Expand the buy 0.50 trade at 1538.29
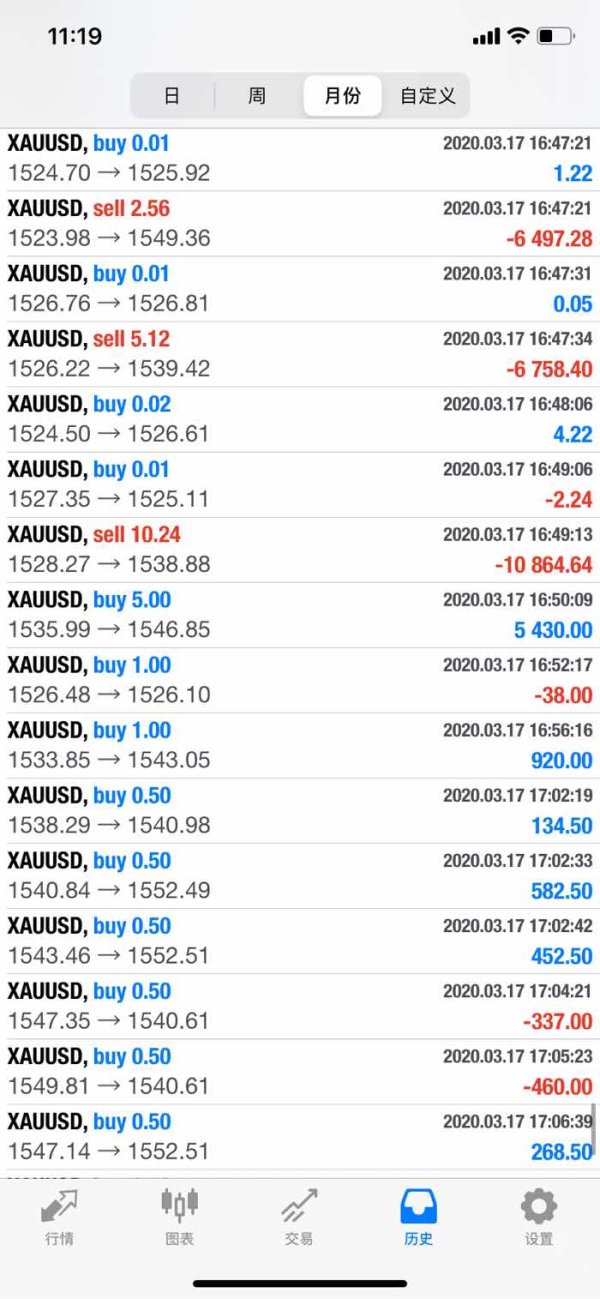 click(300, 811)
